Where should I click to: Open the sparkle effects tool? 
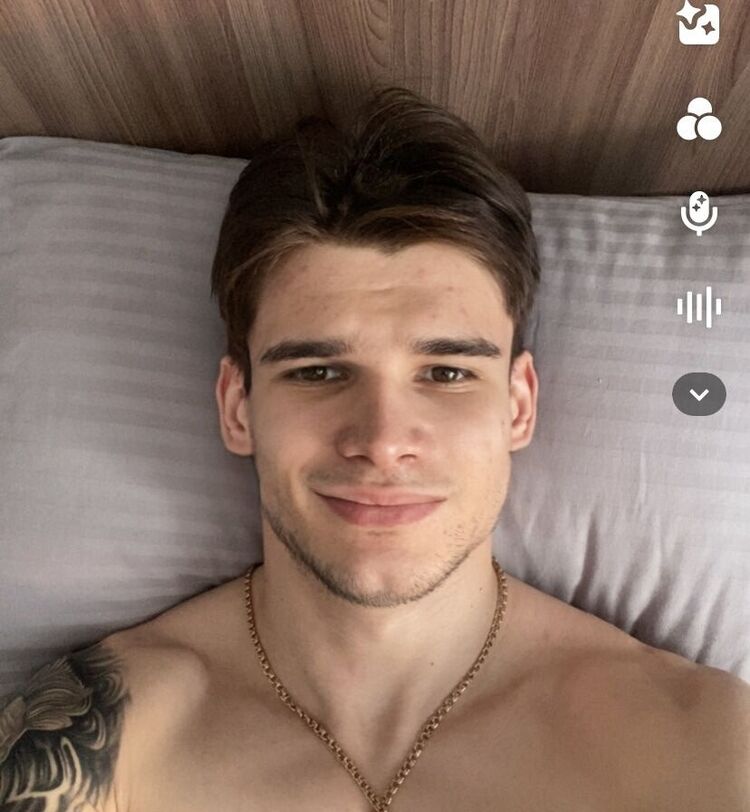click(x=699, y=22)
